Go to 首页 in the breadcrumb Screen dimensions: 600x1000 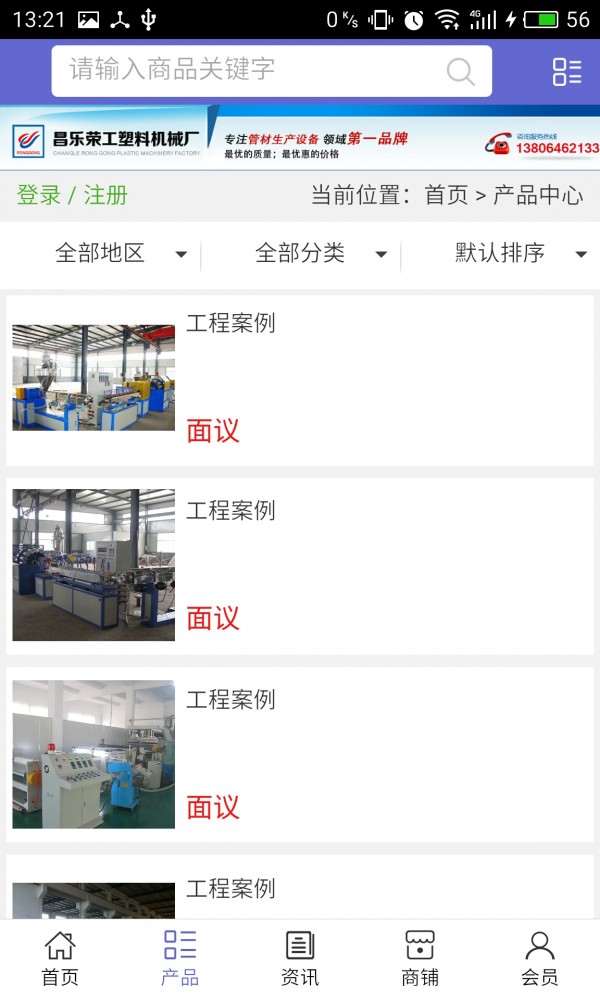[446, 195]
